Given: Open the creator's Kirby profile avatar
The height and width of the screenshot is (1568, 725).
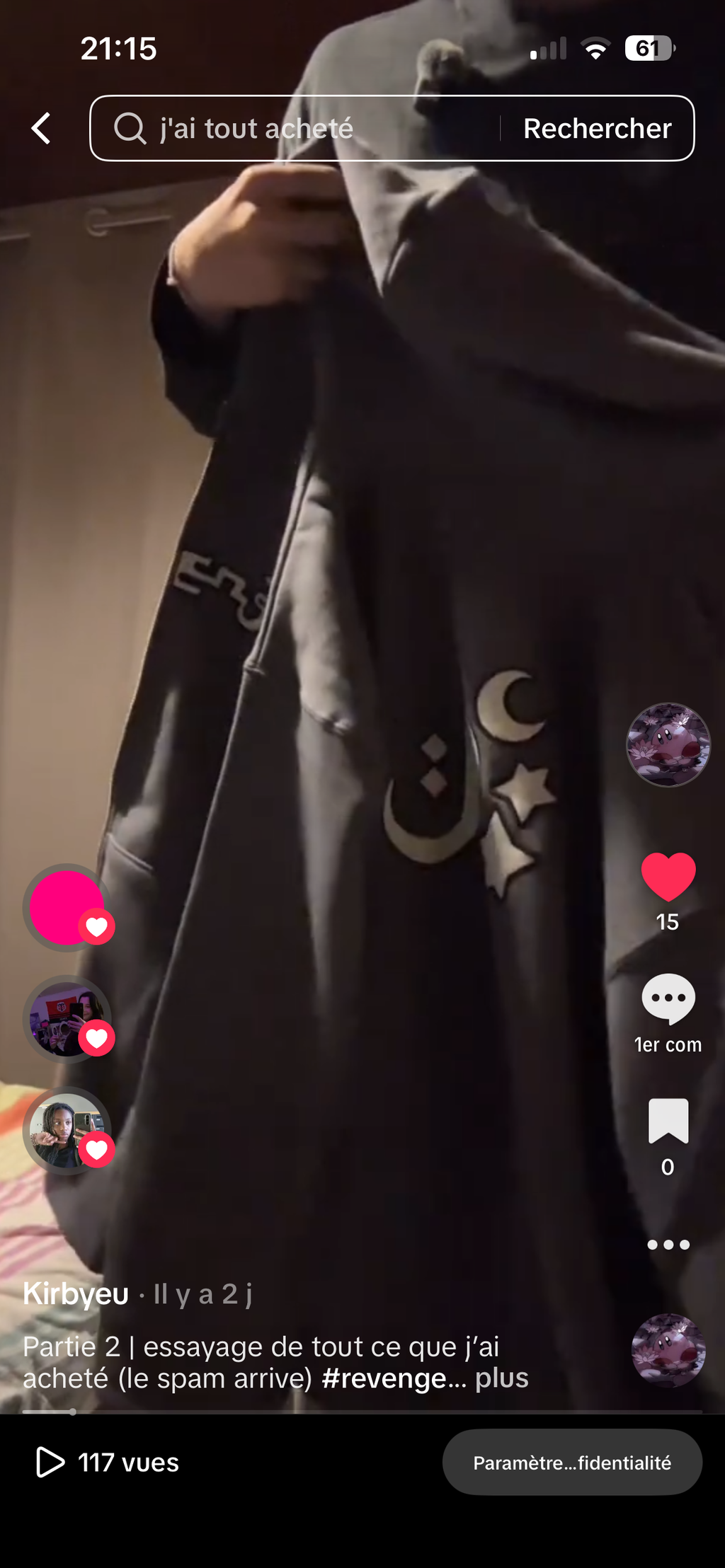Looking at the screenshot, I should pyautogui.click(x=668, y=744).
